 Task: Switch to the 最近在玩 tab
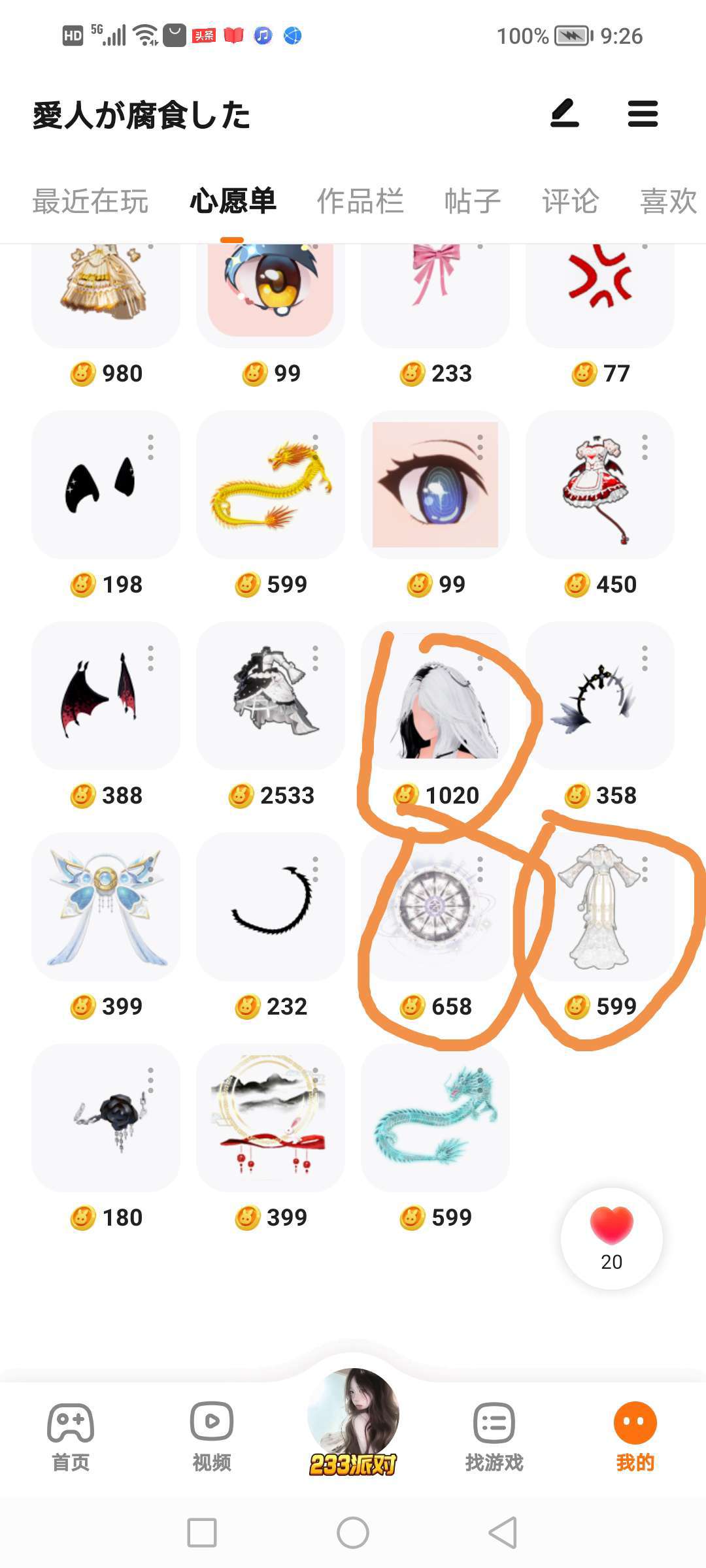(x=90, y=201)
